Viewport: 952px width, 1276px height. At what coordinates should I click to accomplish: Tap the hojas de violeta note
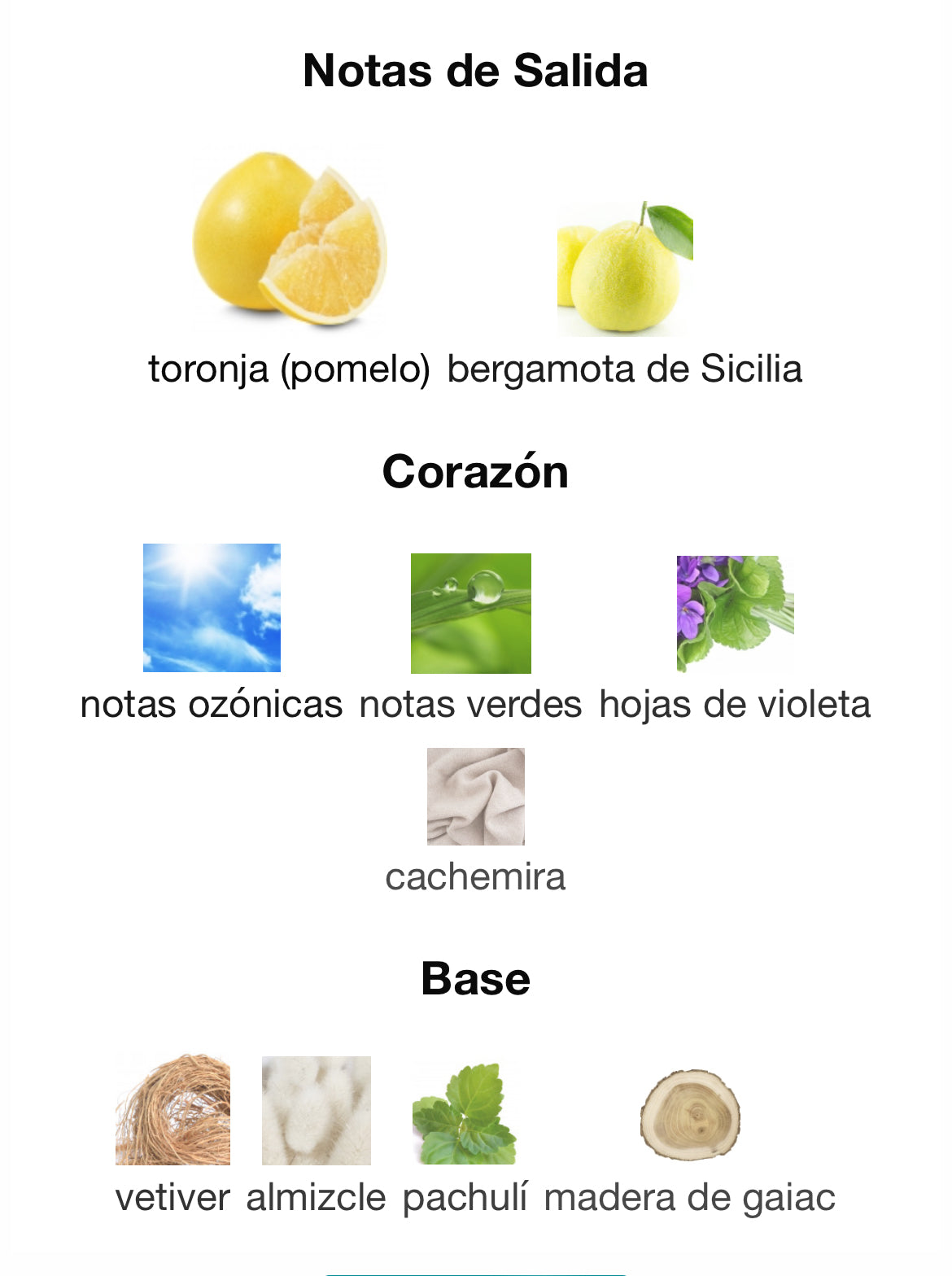735,614
